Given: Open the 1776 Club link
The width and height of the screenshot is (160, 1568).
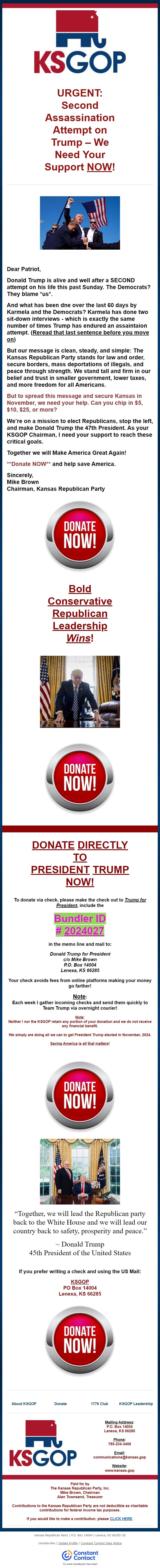Looking at the screenshot, I should (x=99, y=1404).
